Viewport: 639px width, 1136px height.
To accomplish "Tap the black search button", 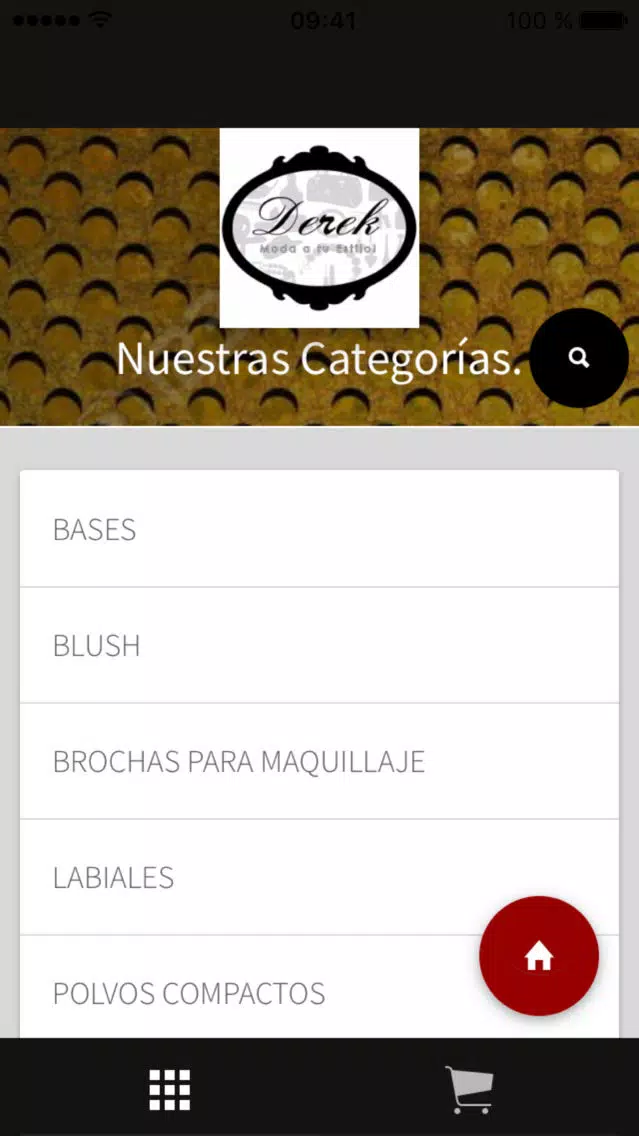I will [x=579, y=358].
